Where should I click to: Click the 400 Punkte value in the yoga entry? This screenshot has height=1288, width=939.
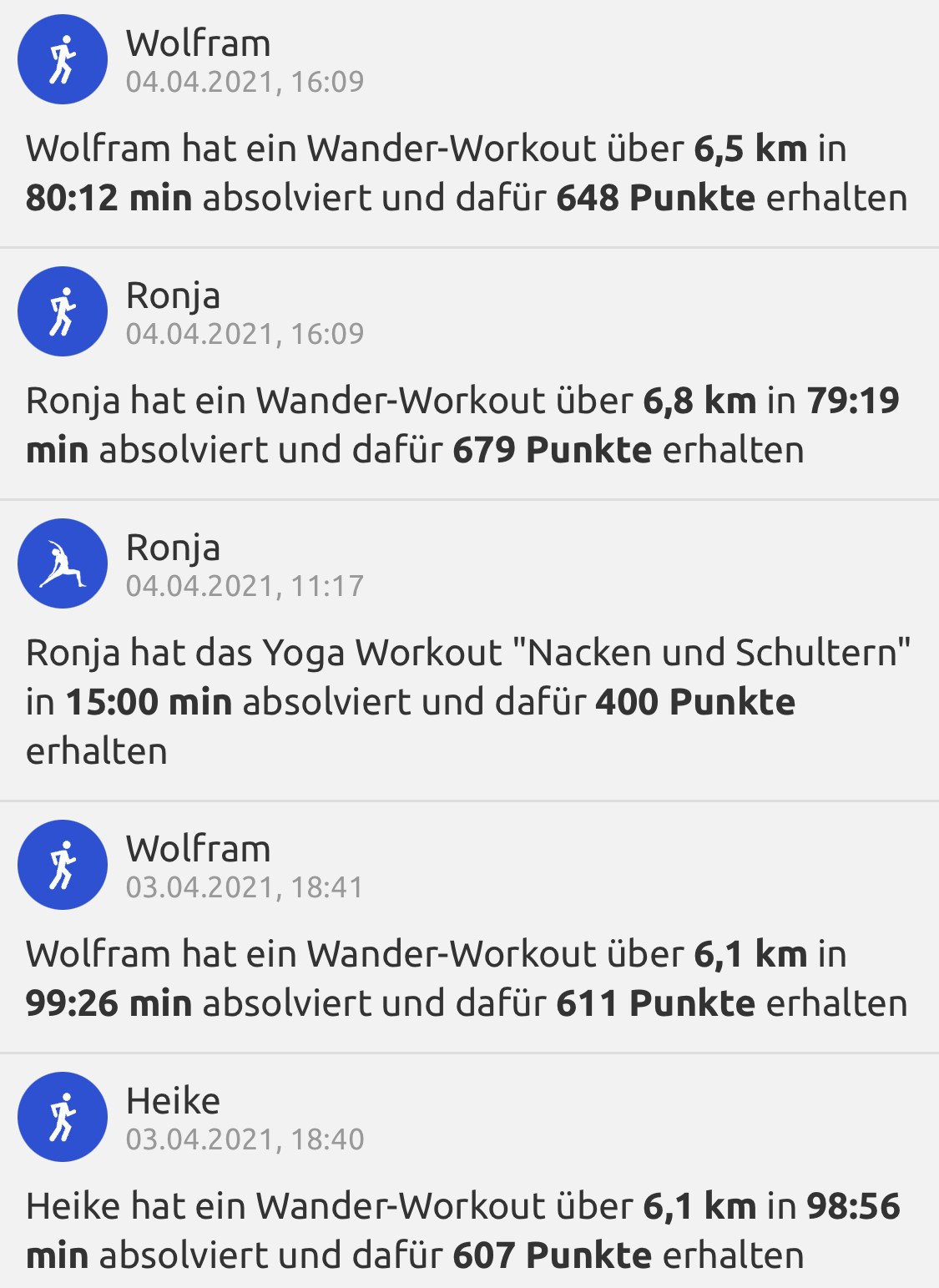click(x=694, y=703)
